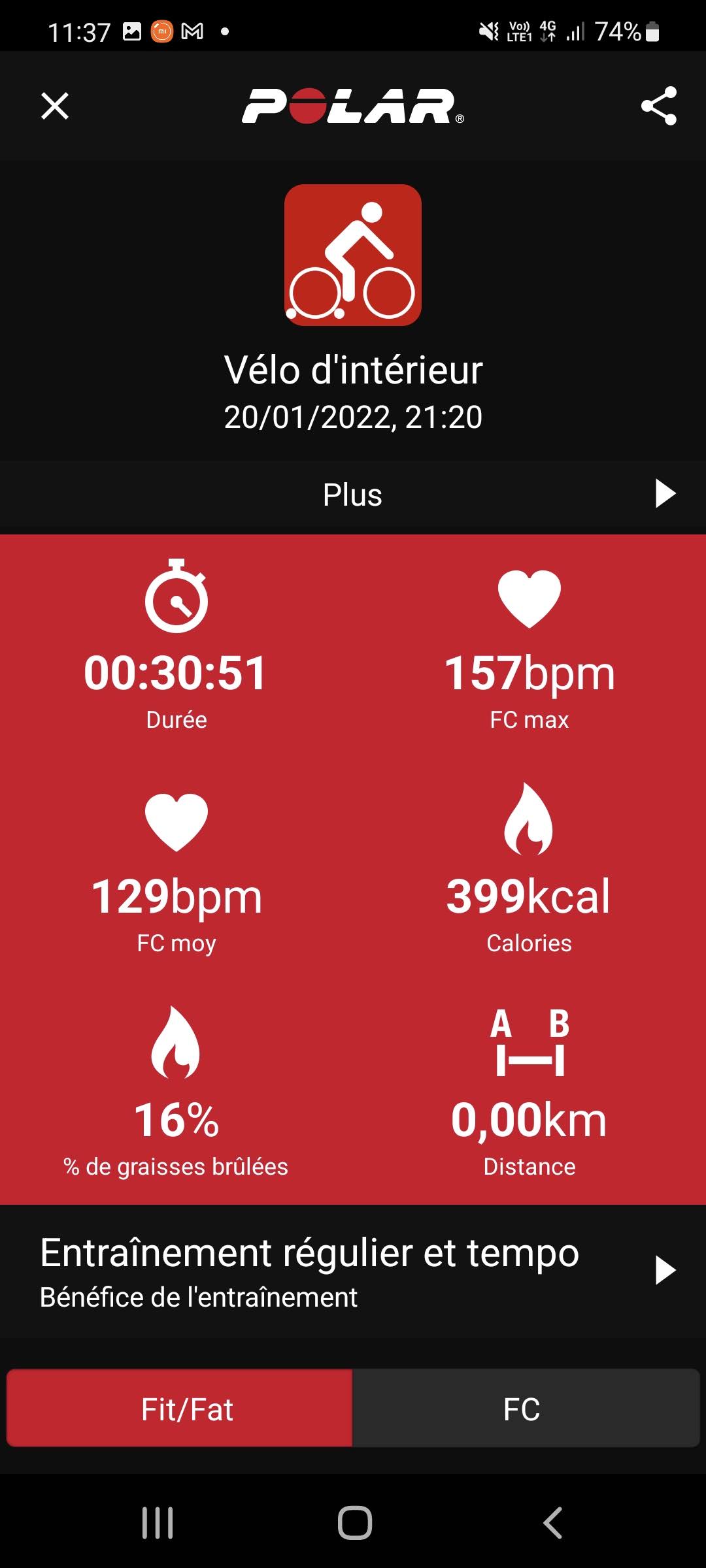
Task: Go back with the system back button
Action: pyautogui.click(x=552, y=1523)
